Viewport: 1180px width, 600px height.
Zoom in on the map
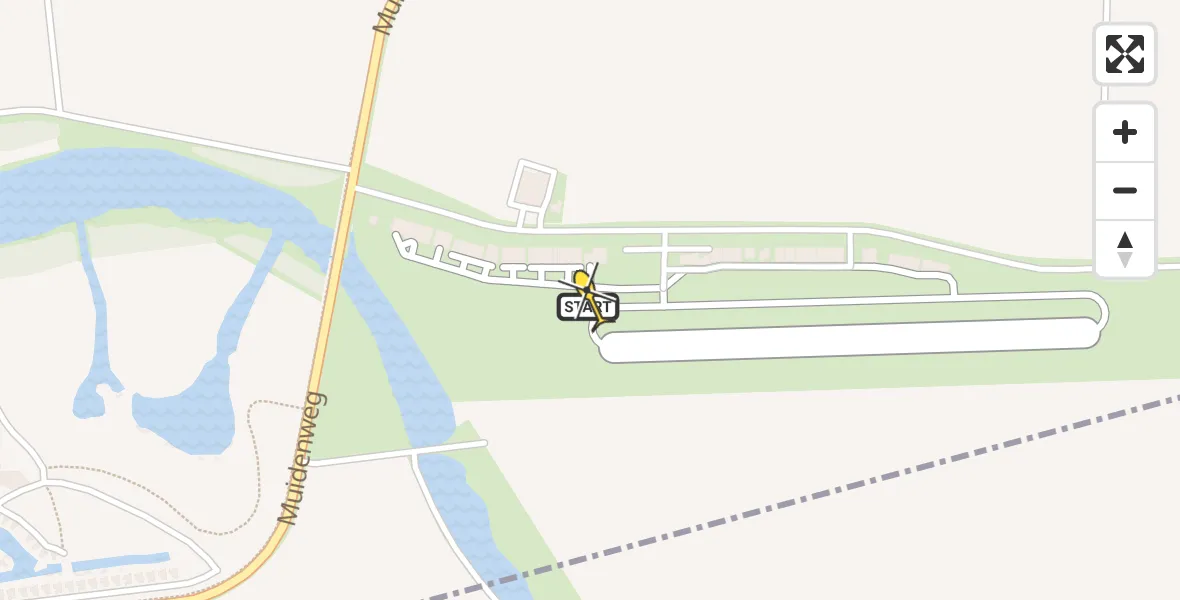1125,132
